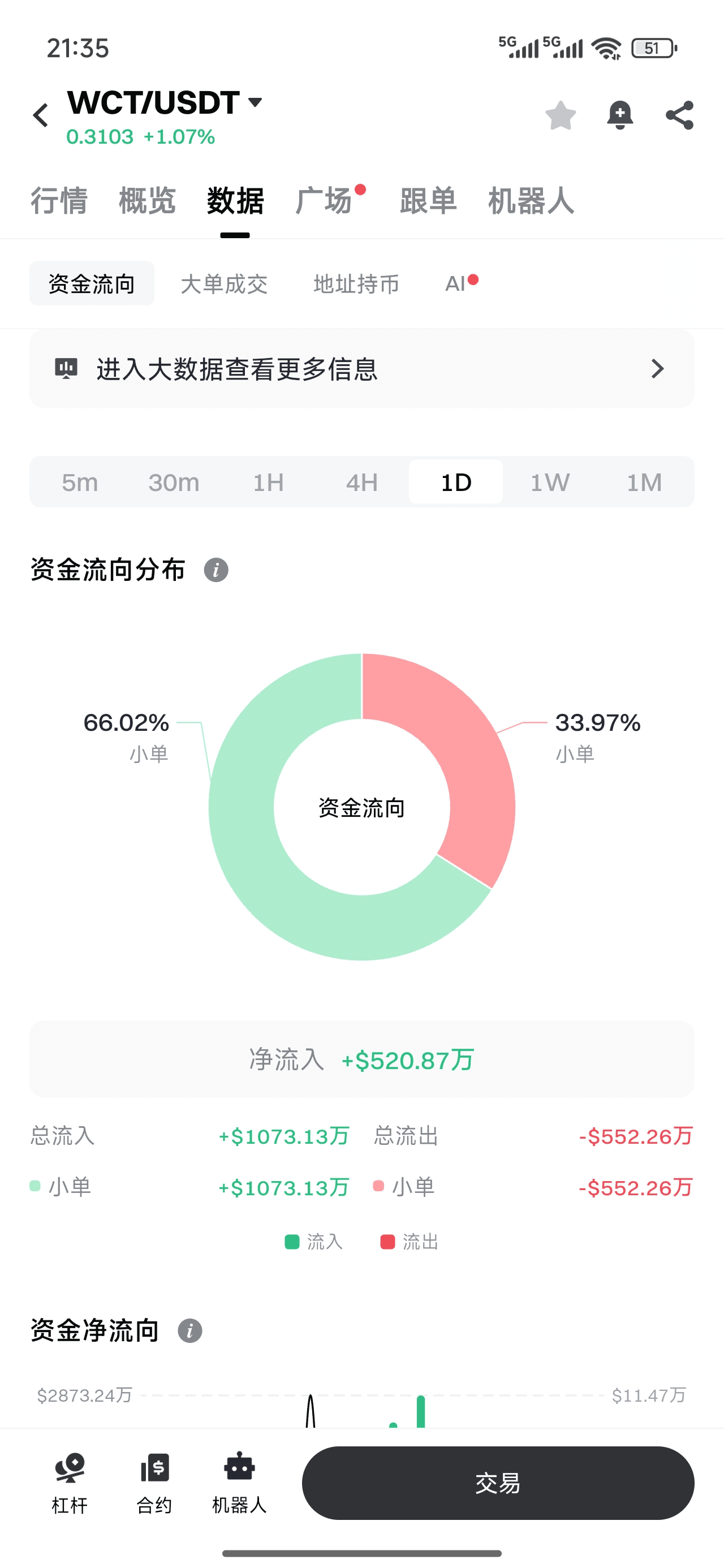The image size is (724, 1568).
Task: Open the 跟单 tab
Action: pos(428,201)
